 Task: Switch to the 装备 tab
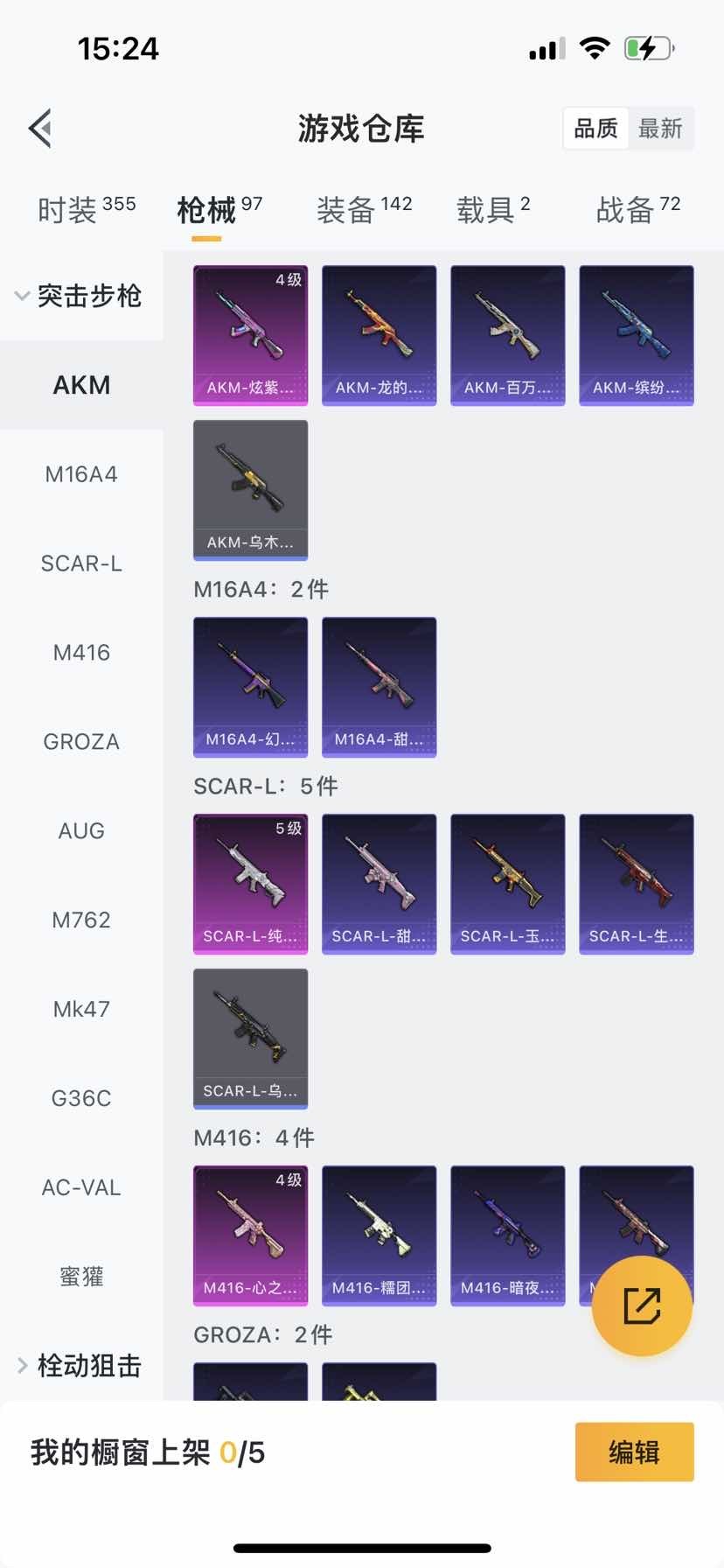(364, 210)
